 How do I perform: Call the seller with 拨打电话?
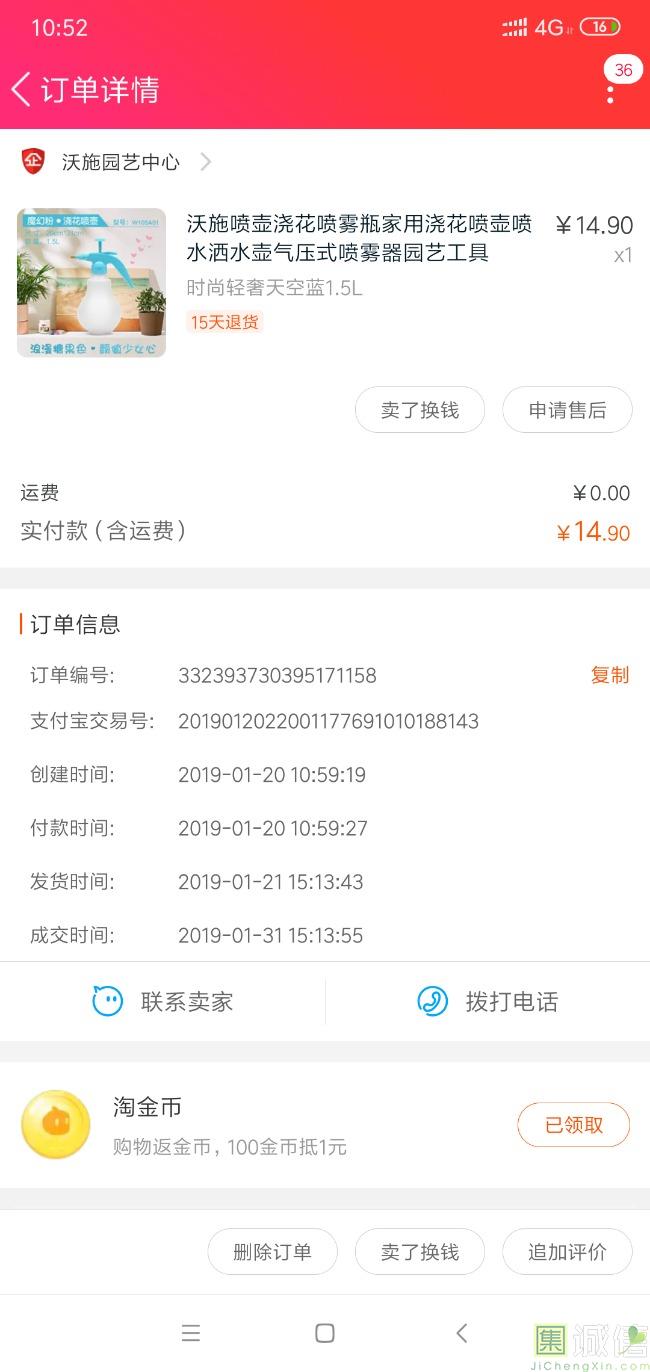coord(487,1001)
